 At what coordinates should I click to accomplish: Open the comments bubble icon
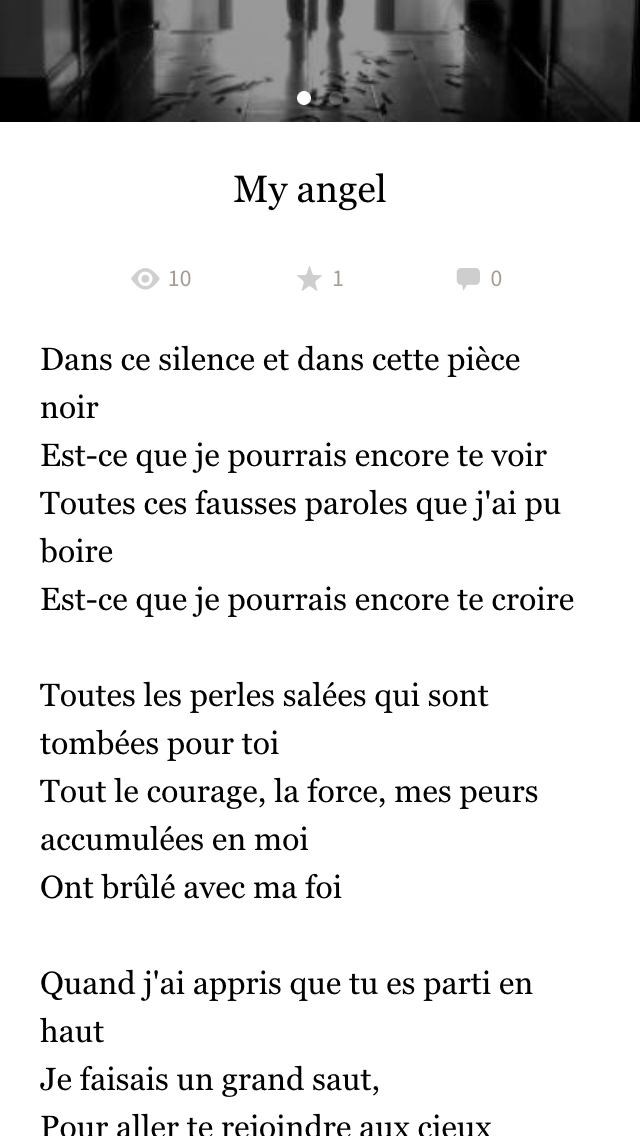[x=468, y=279]
